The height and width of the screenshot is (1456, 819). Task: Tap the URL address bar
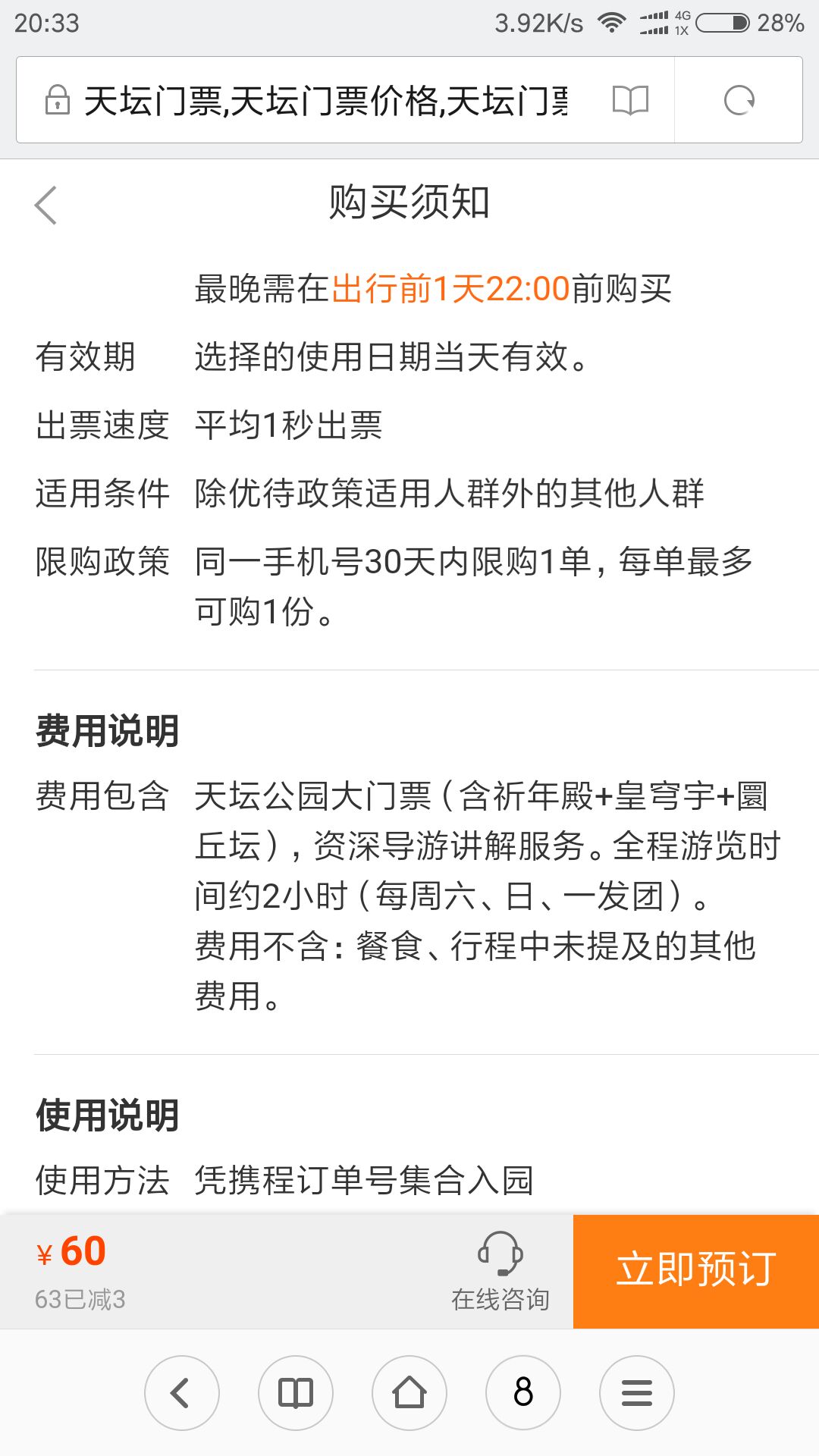click(x=326, y=100)
